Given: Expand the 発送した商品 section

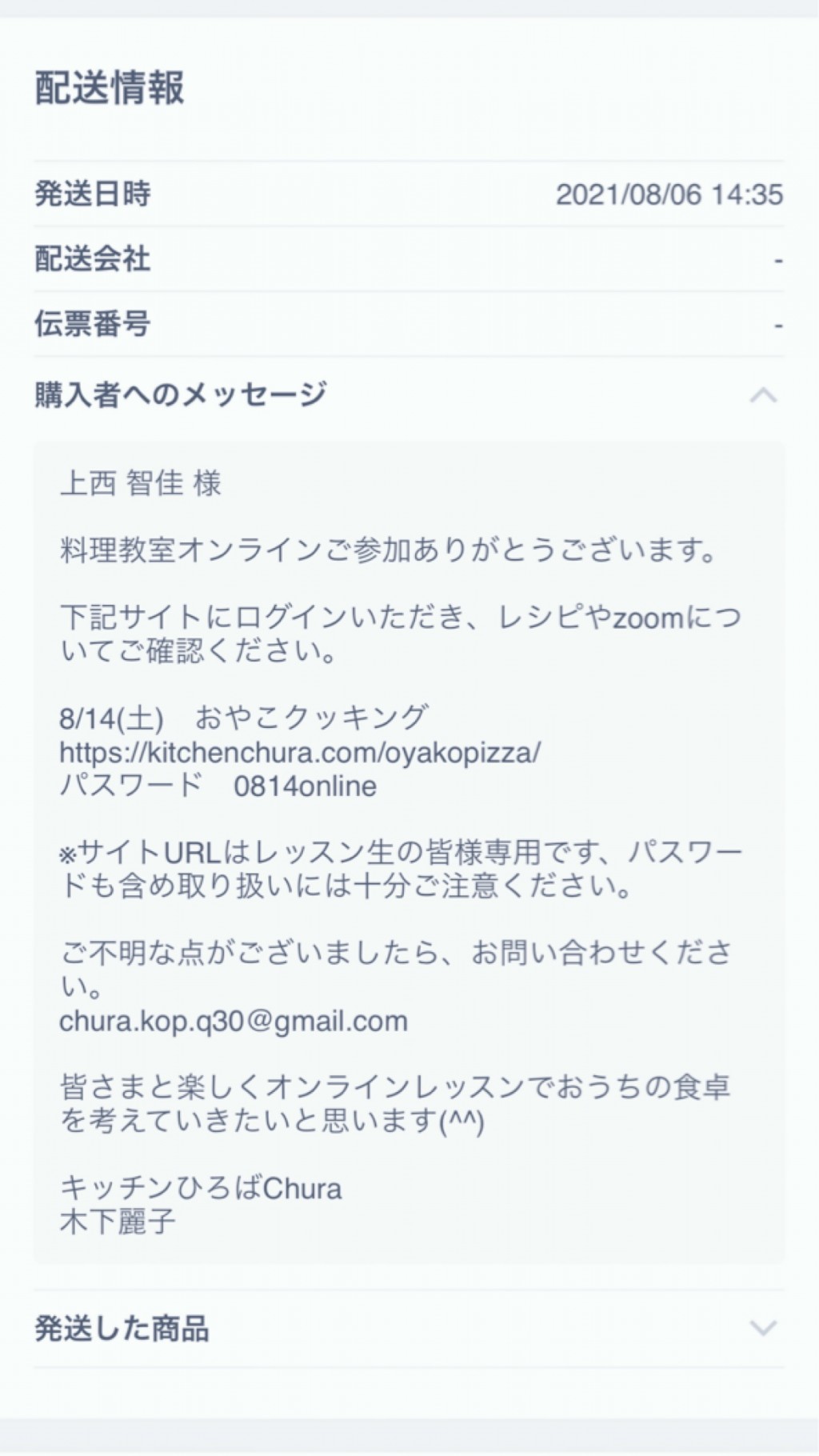Looking at the screenshot, I should 764,1329.
